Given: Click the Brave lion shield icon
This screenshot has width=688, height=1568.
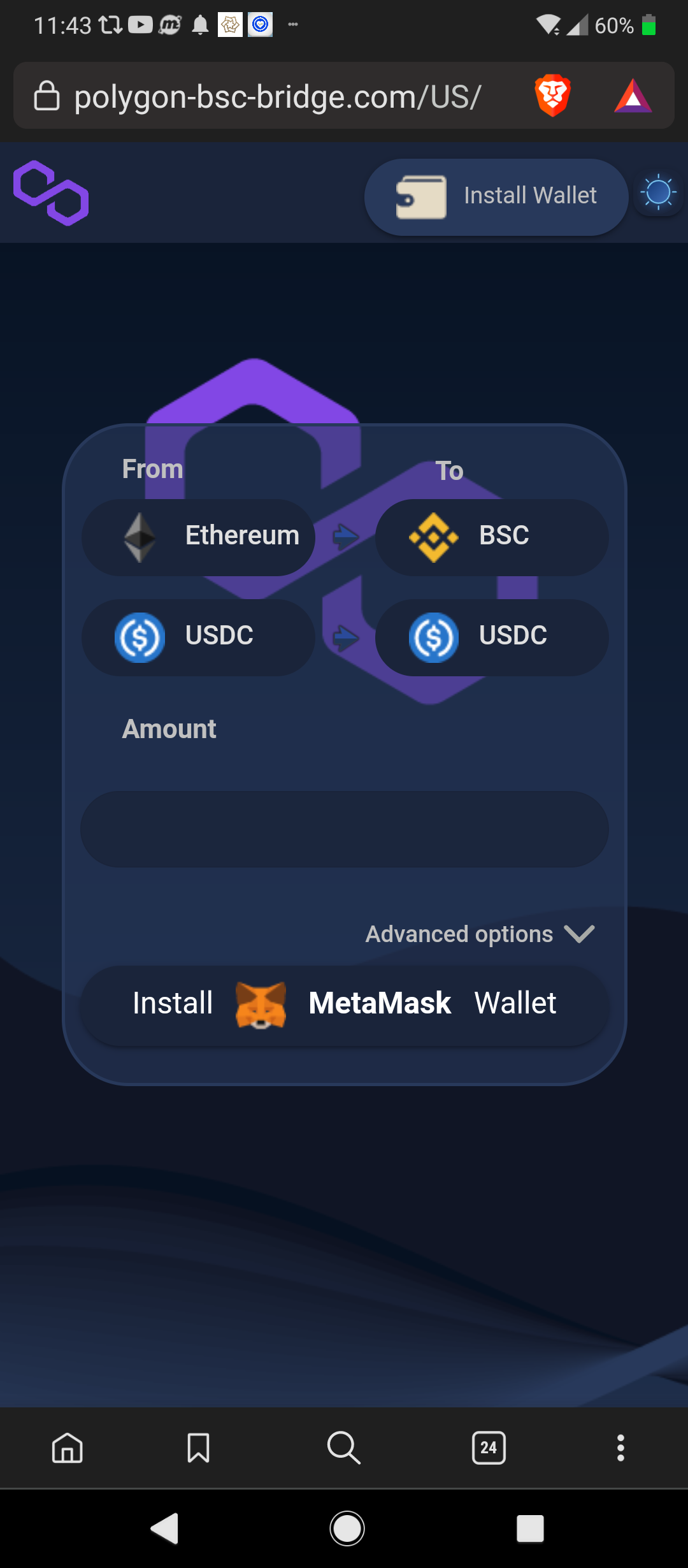Looking at the screenshot, I should tap(552, 96).
